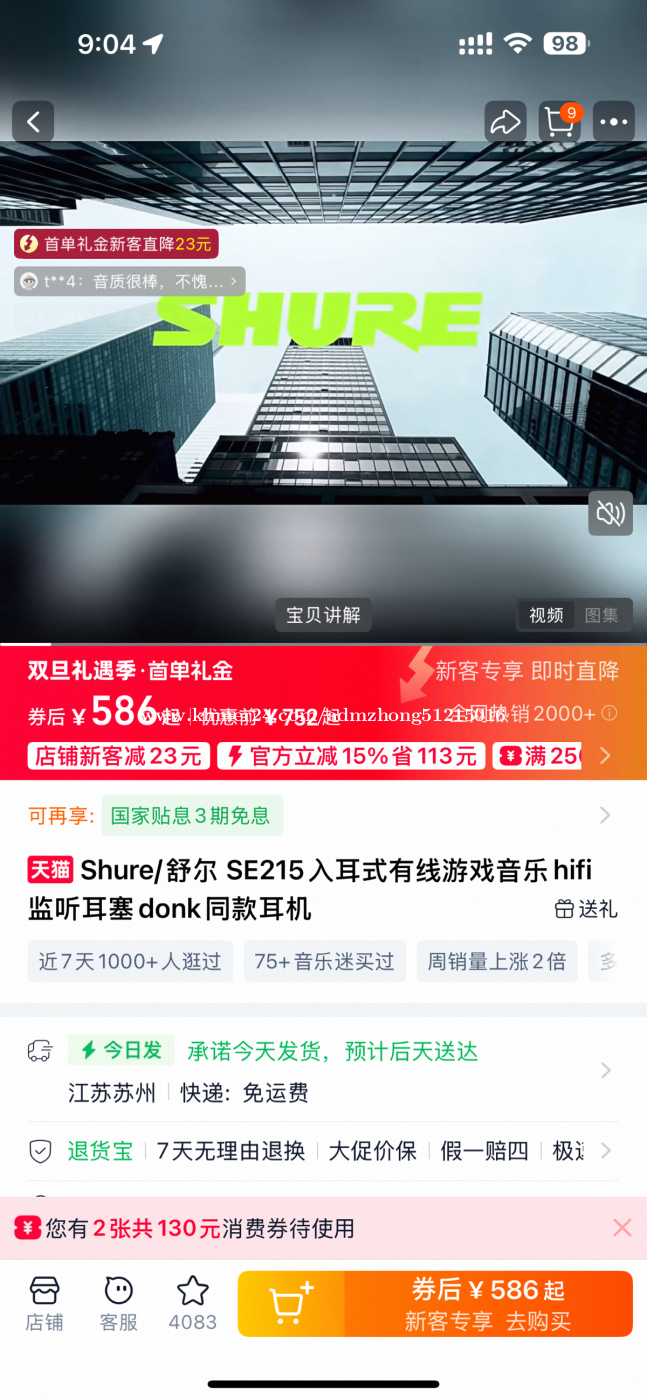Select the 视频 video tab
647x1400 pixels.
(546, 615)
